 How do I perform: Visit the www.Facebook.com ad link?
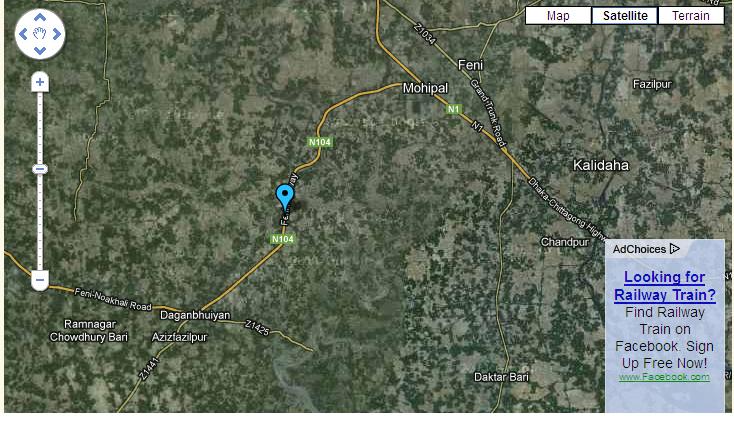pyautogui.click(x=664, y=377)
